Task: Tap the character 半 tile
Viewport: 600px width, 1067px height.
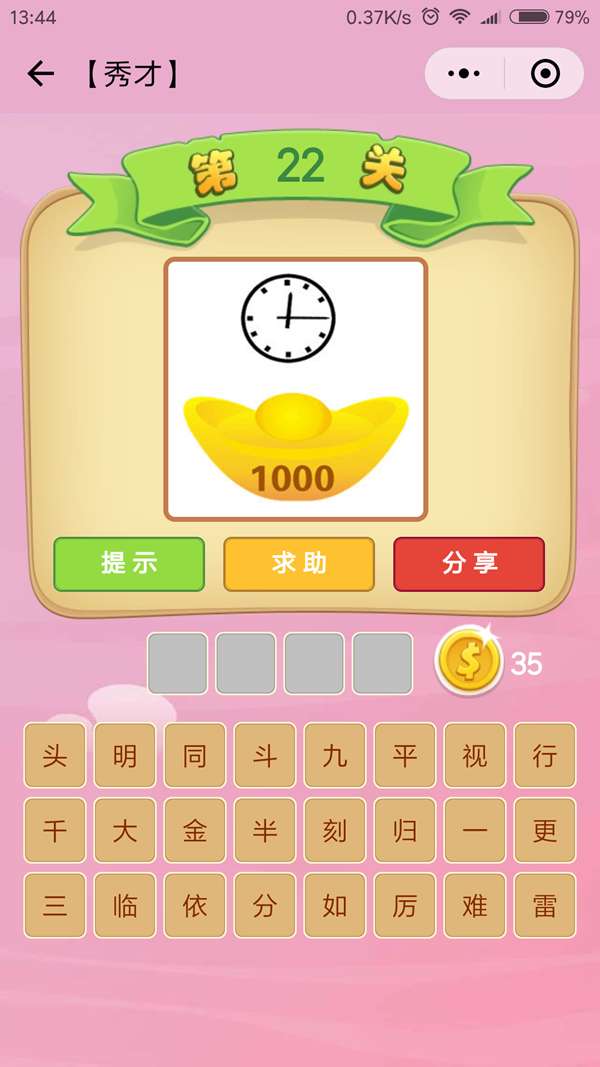Action: click(x=265, y=831)
